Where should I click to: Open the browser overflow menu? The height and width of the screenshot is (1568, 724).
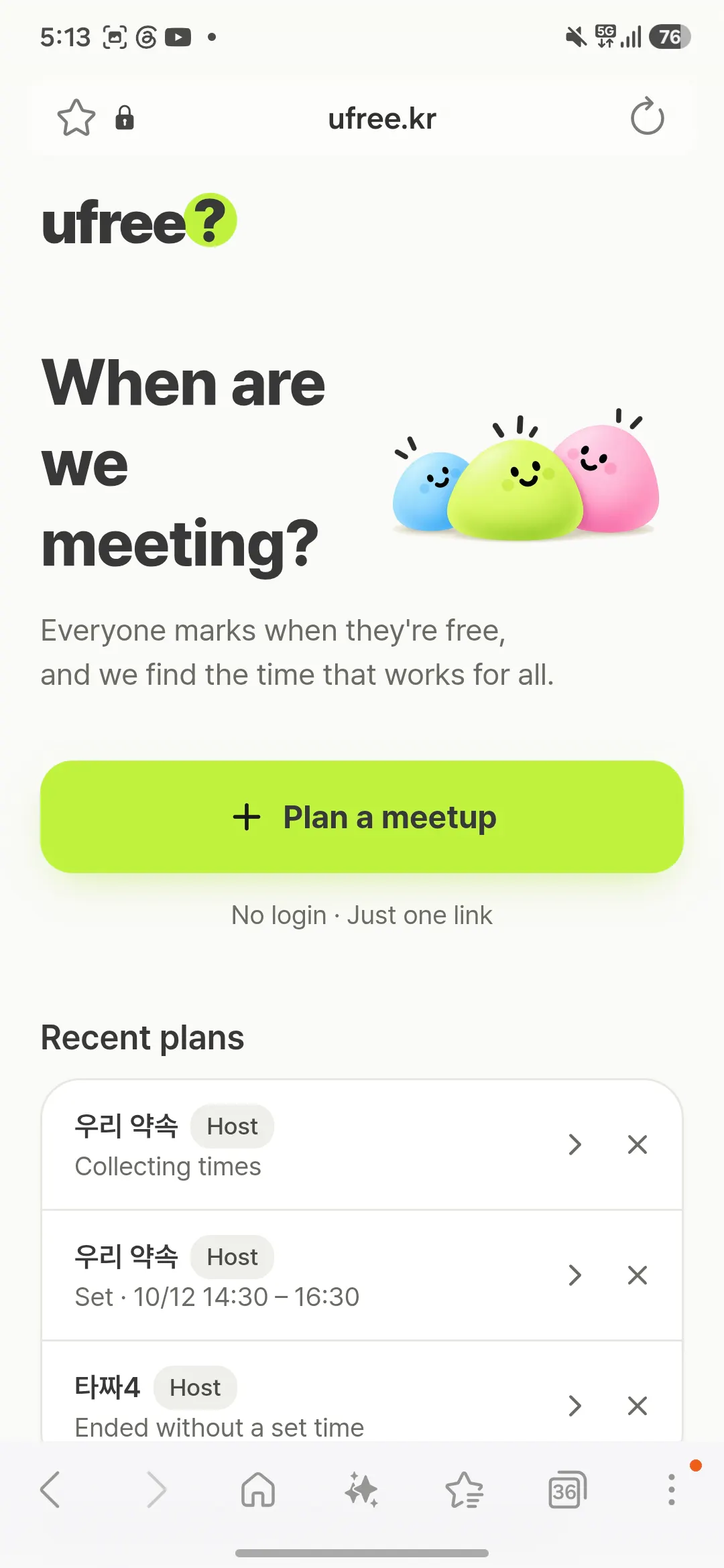coord(671,1490)
